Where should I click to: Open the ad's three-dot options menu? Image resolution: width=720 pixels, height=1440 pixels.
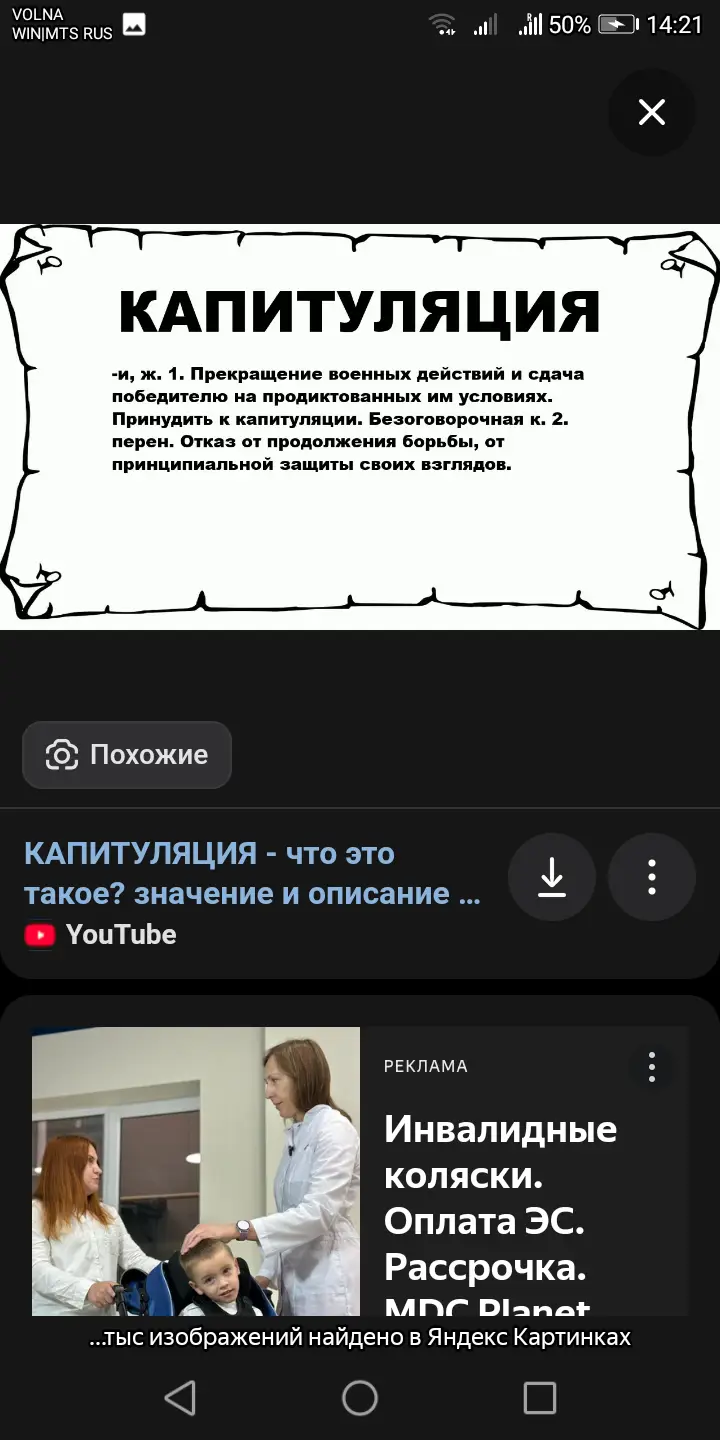coord(652,1067)
